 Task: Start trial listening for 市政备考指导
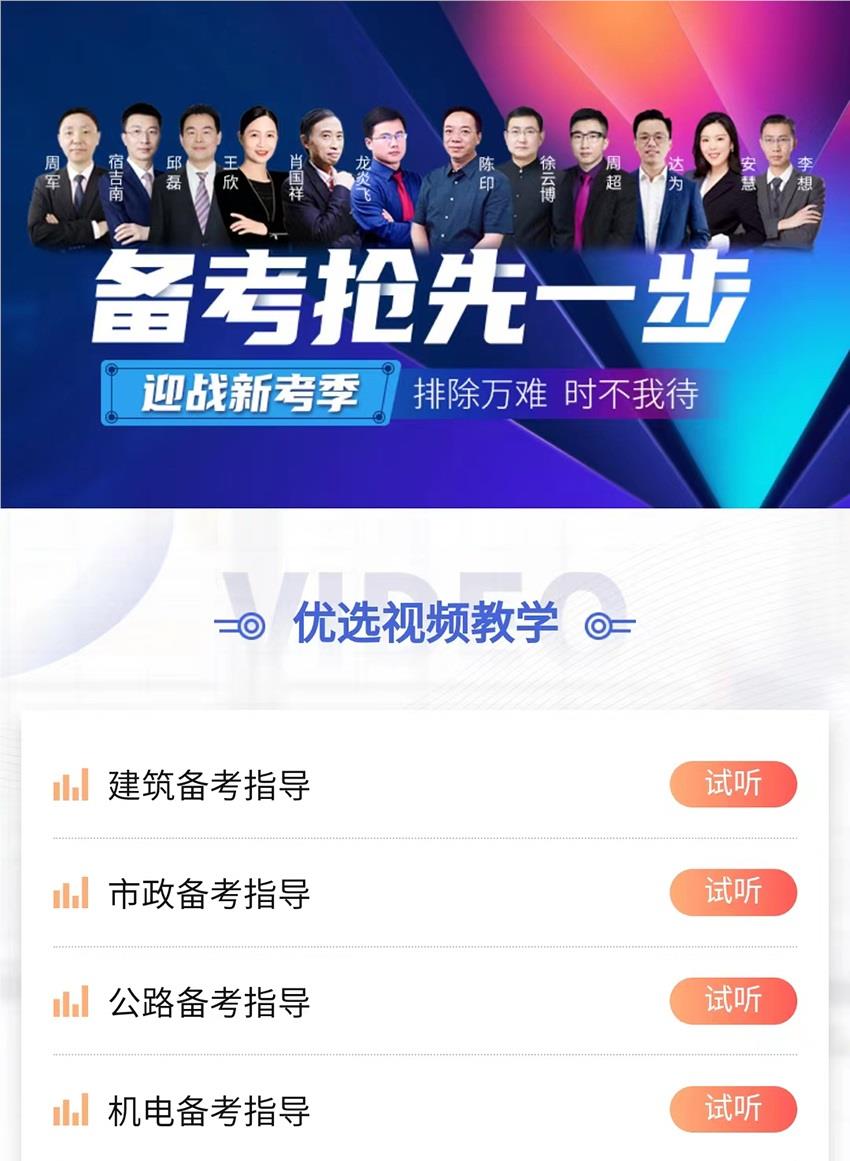(732, 892)
